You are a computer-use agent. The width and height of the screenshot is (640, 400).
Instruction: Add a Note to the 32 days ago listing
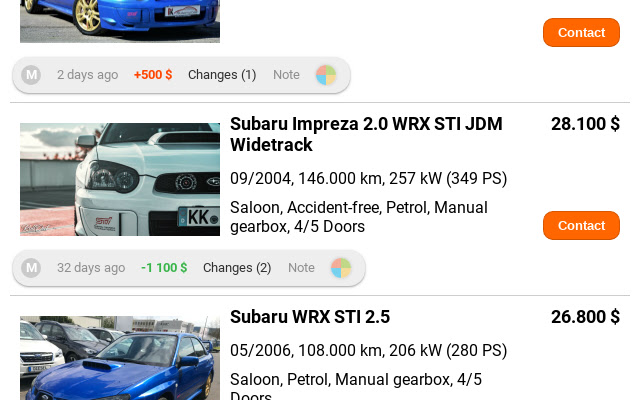[301, 268]
